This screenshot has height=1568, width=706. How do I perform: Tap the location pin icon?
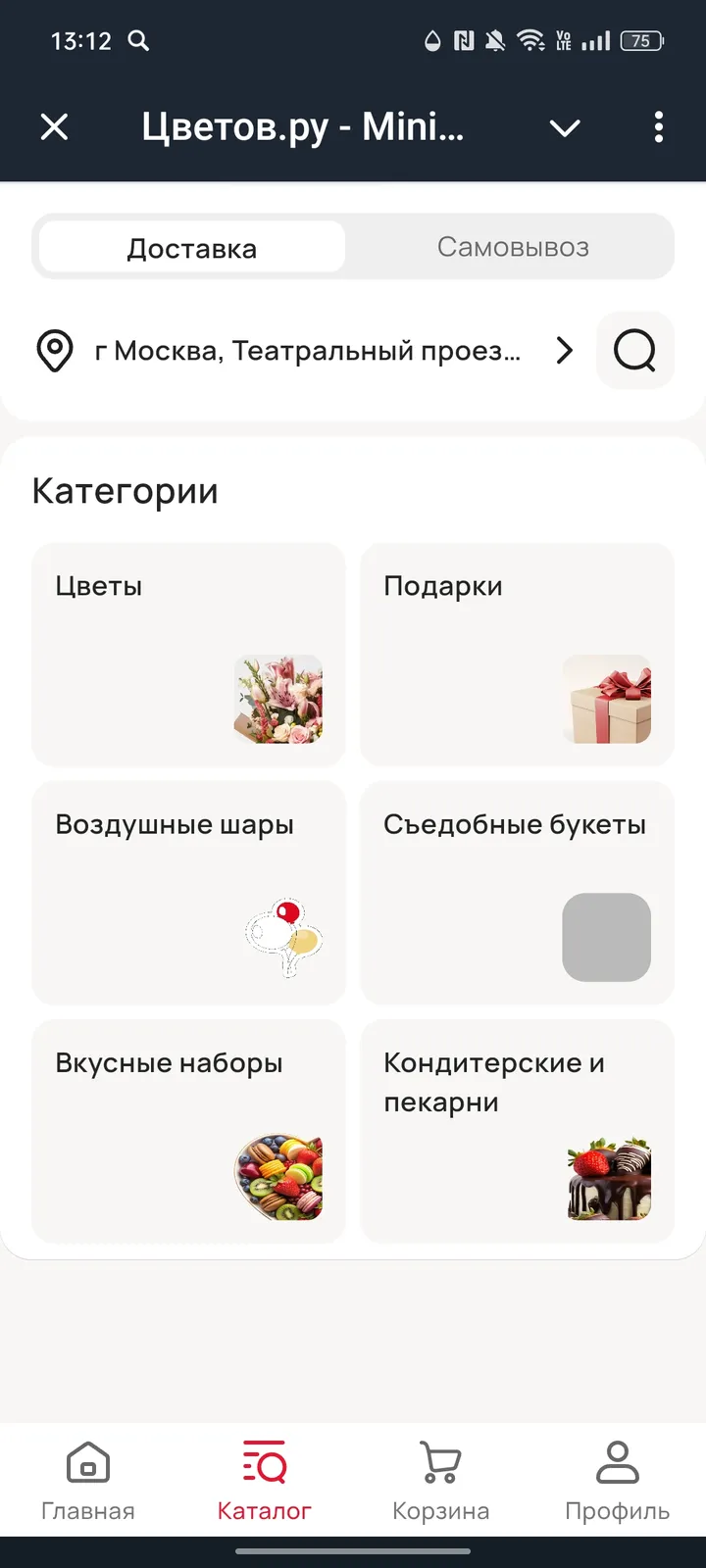(56, 350)
